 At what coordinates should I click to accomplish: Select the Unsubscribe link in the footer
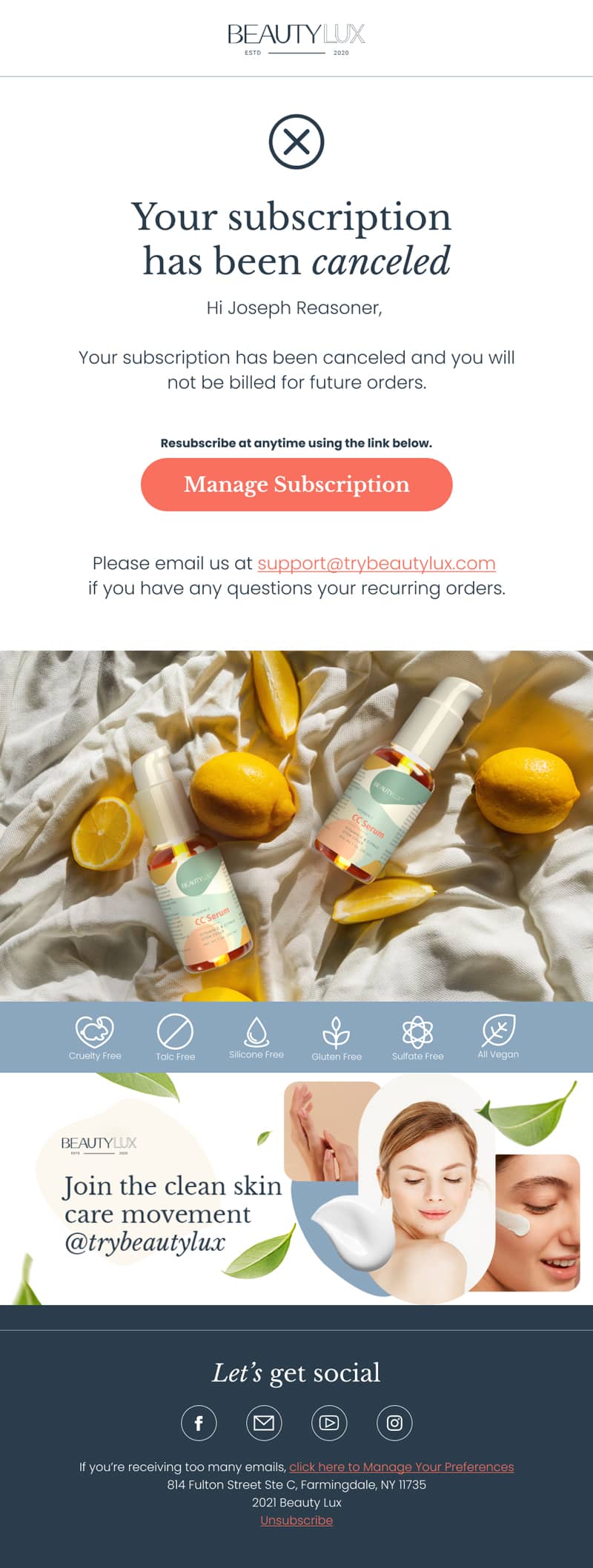click(296, 1521)
